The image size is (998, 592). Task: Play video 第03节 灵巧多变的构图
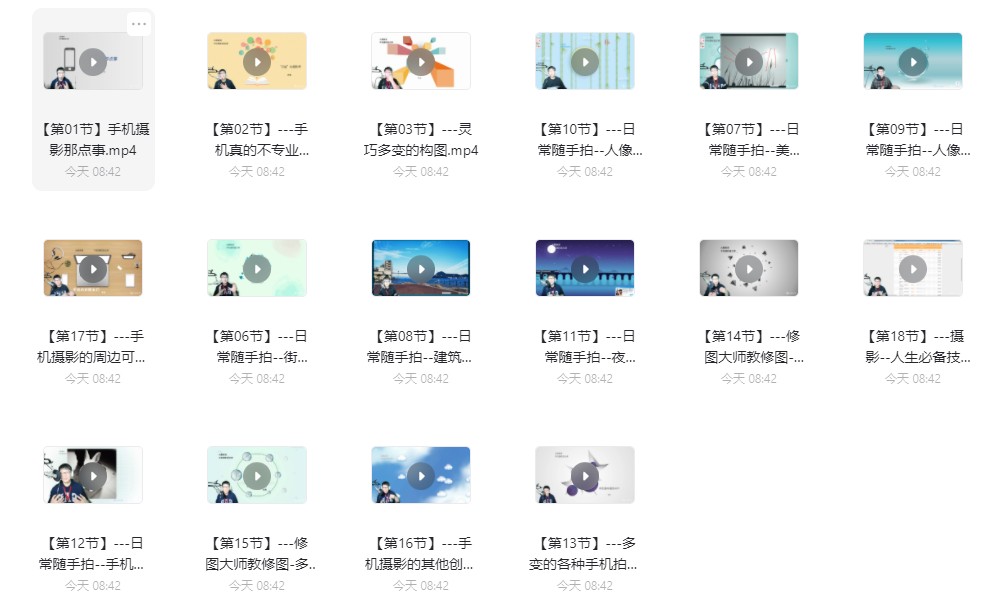point(421,61)
